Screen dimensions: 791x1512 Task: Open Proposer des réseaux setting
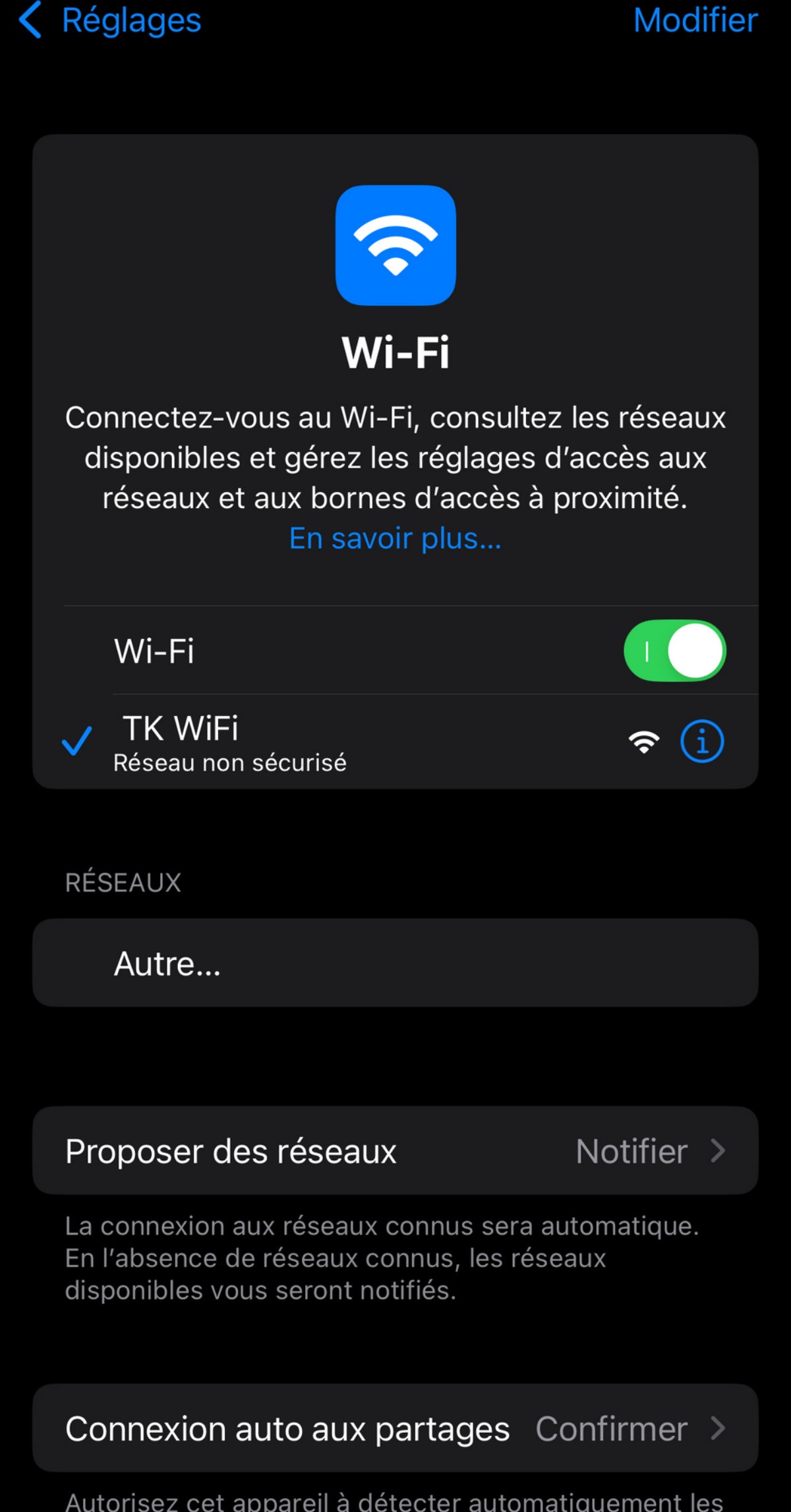coord(395,1151)
